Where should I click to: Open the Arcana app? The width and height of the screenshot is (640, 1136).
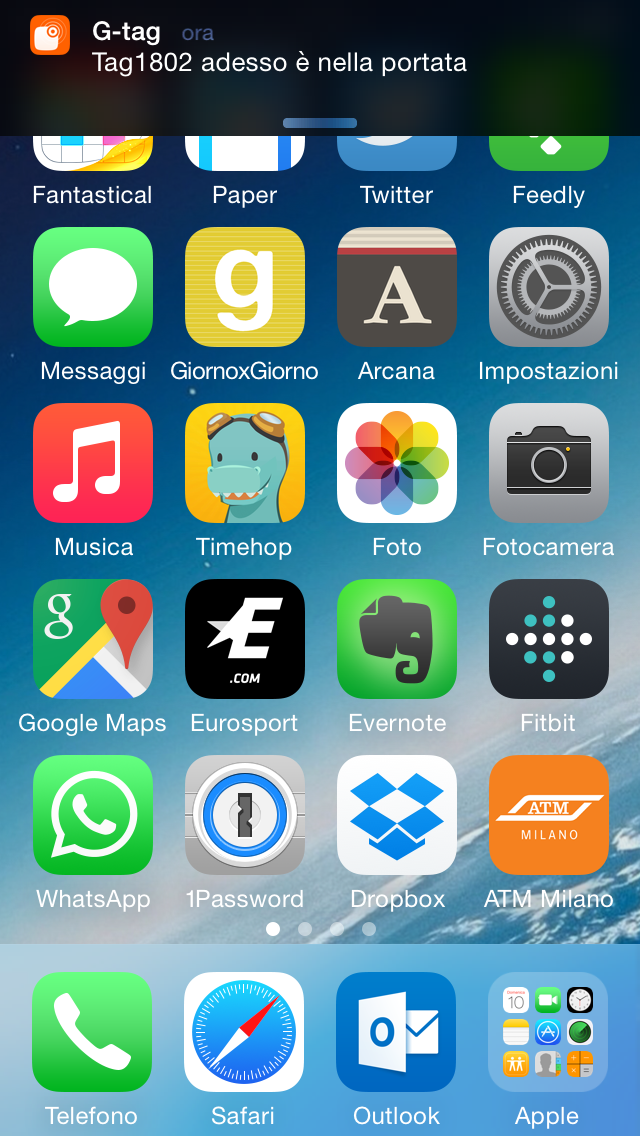click(x=397, y=287)
